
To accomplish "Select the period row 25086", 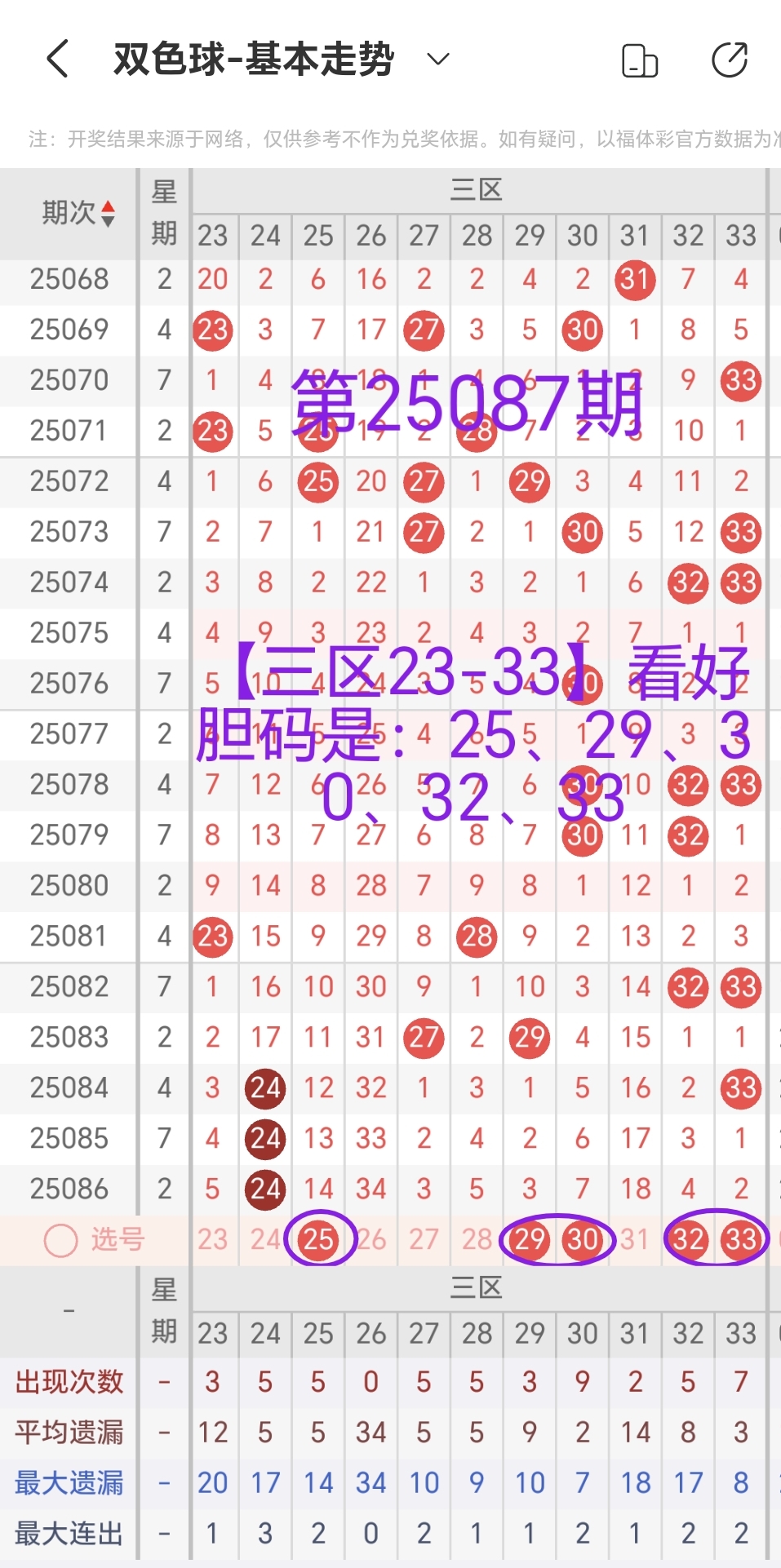I will tap(69, 1189).
